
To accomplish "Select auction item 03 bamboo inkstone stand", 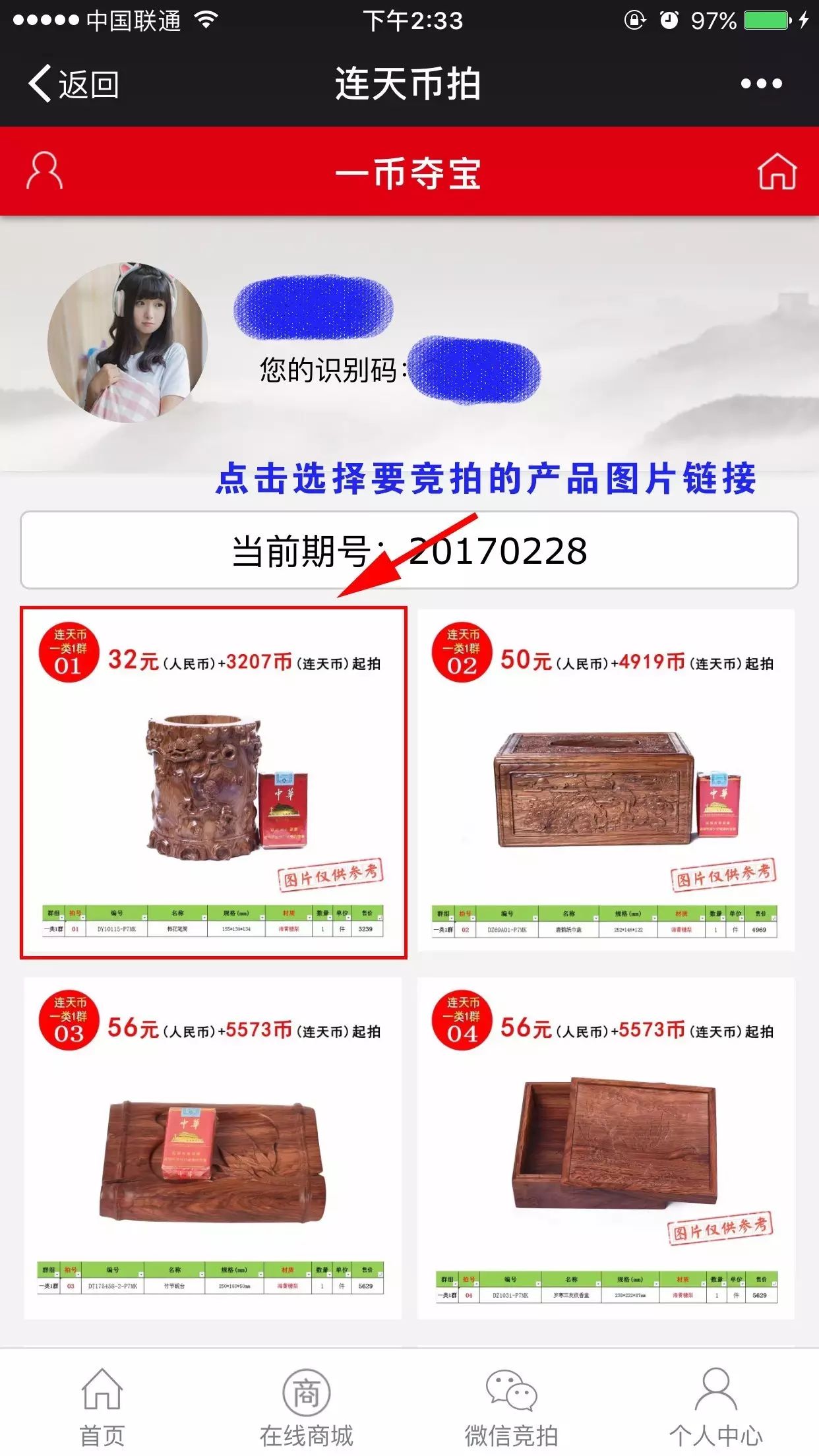I will point(212,1147).
